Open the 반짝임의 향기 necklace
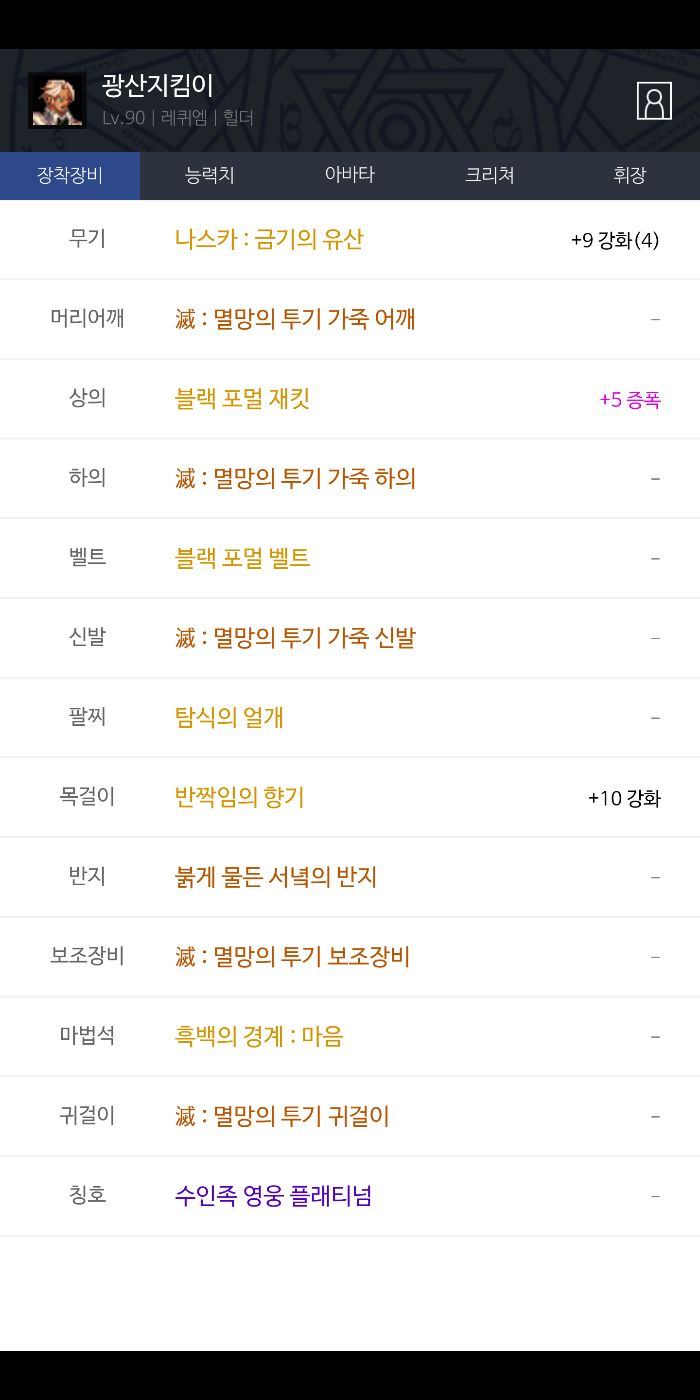The image size is (700, 1400). 239,797
